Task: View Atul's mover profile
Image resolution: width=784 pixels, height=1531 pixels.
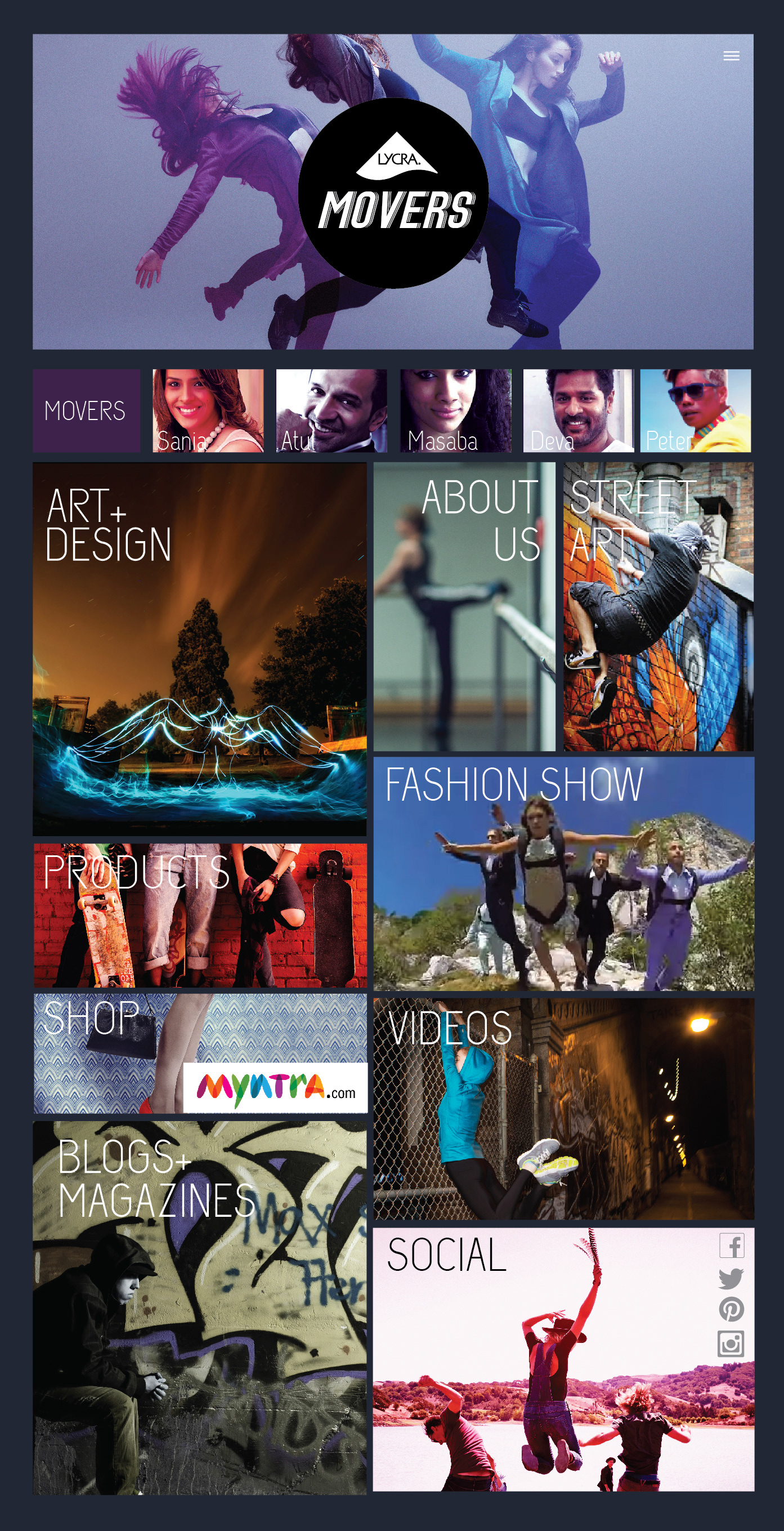Action: pos(331,410)
